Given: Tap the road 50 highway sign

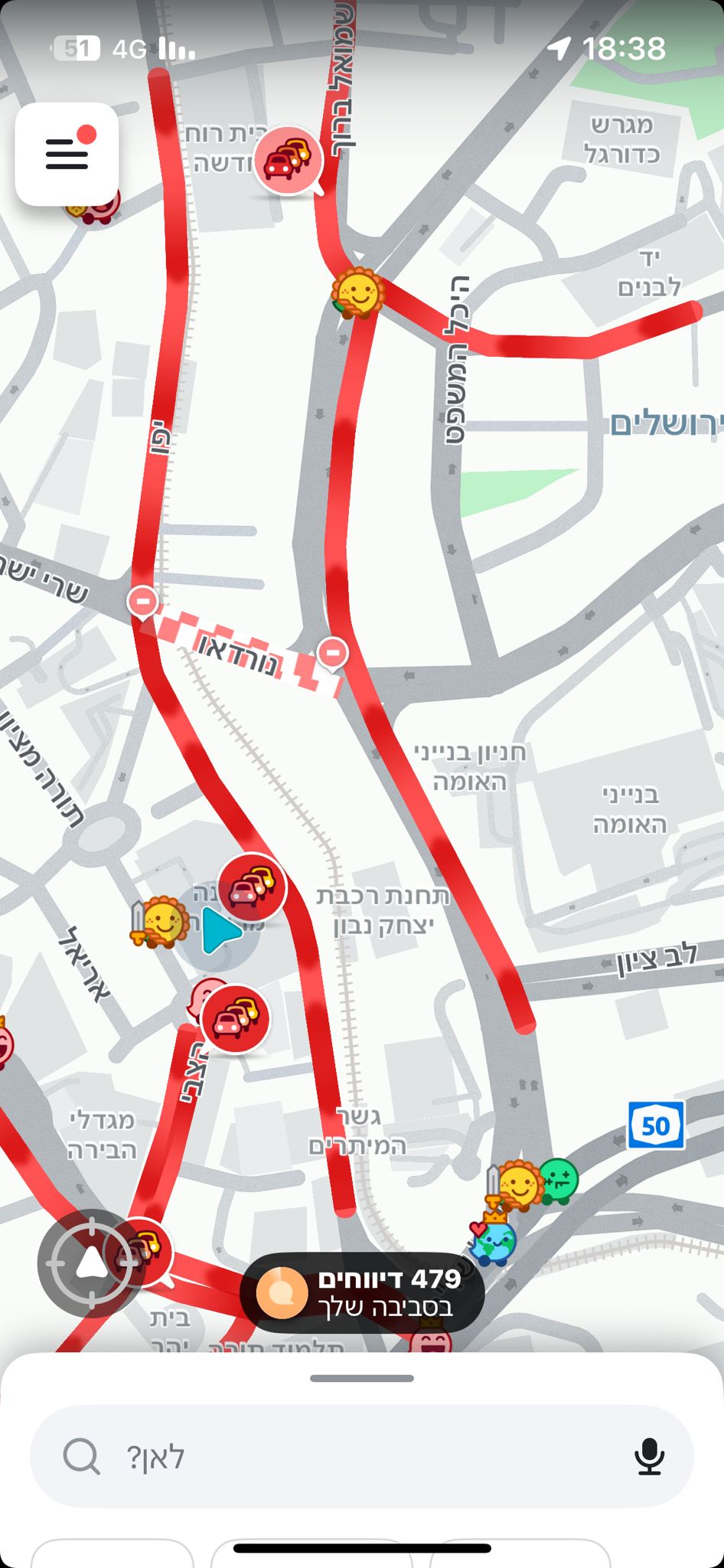Looking at the screenshot, I should pos(656,1125).
